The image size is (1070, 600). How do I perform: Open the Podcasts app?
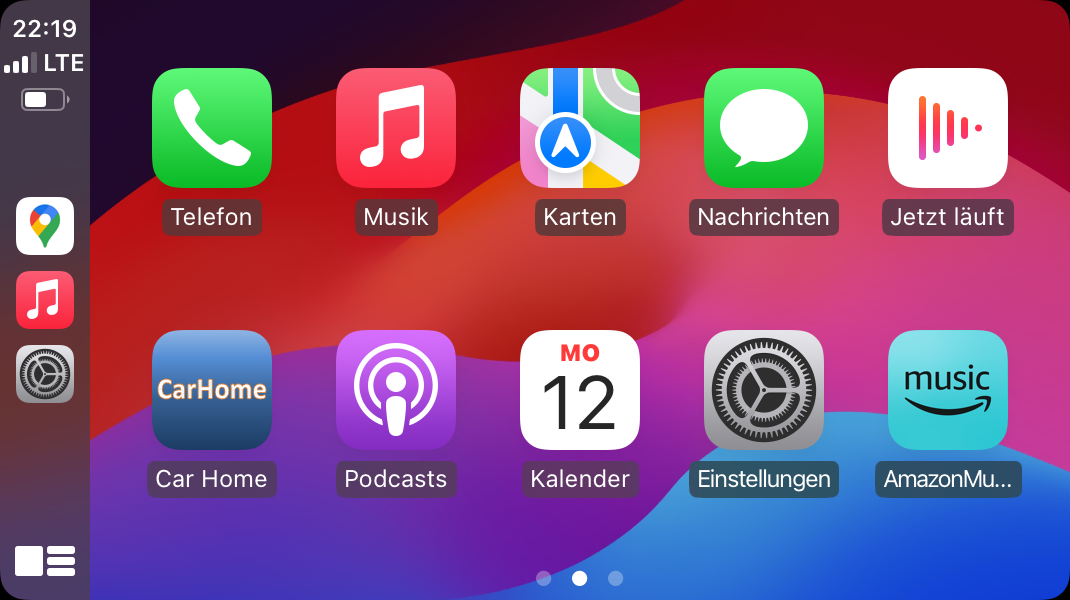point(396,390)
